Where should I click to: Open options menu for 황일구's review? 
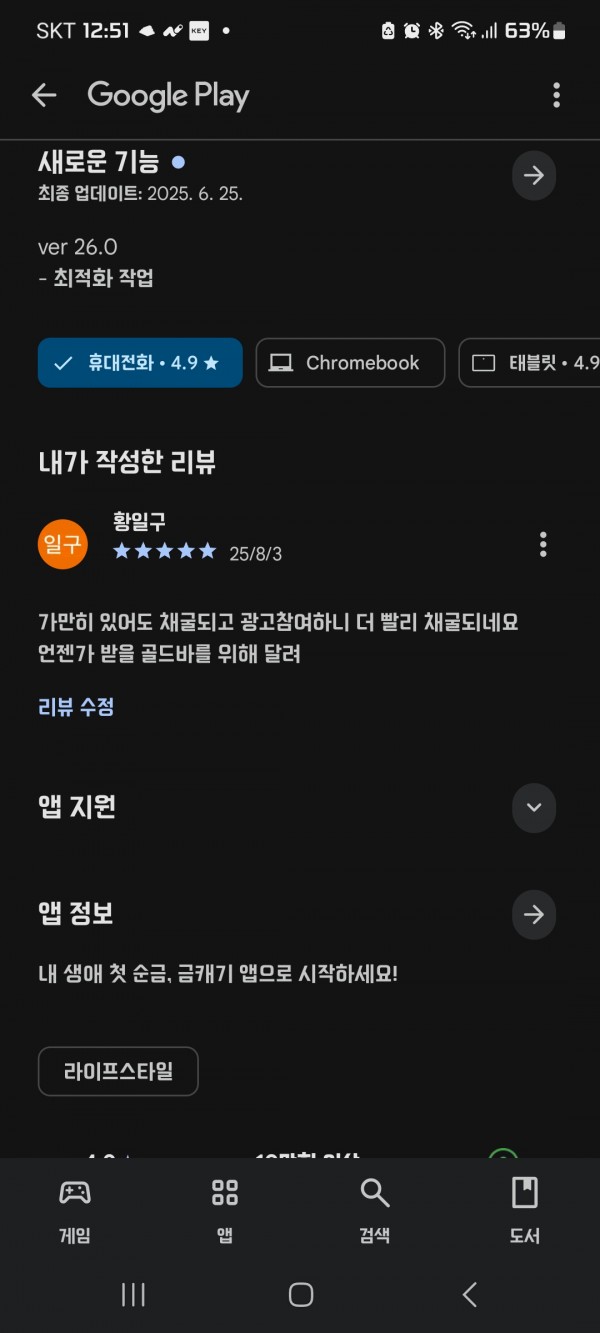click(x=543, y=544)
